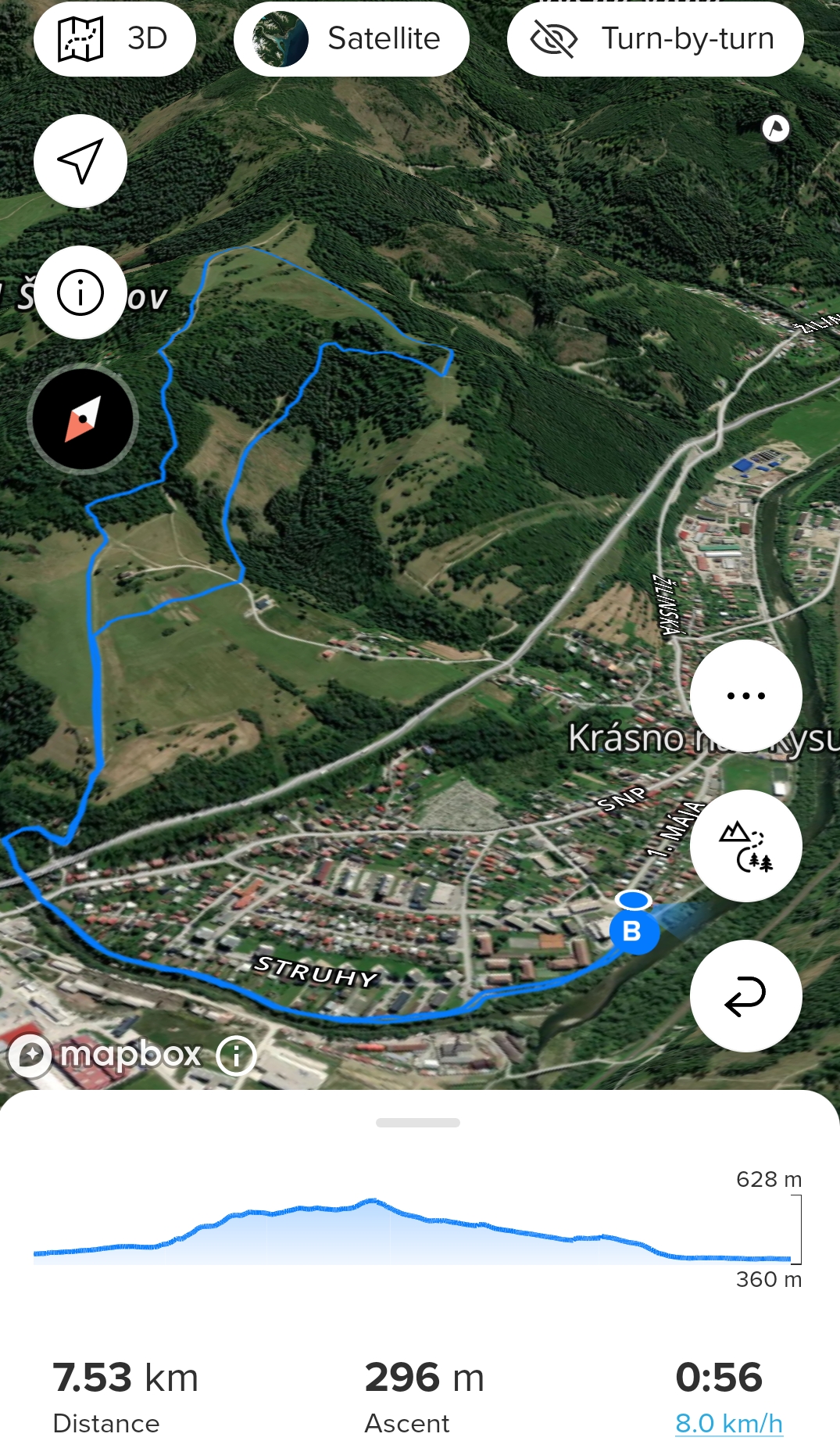Center map on my location
The image size is (840, 1448).
(80, 161)
